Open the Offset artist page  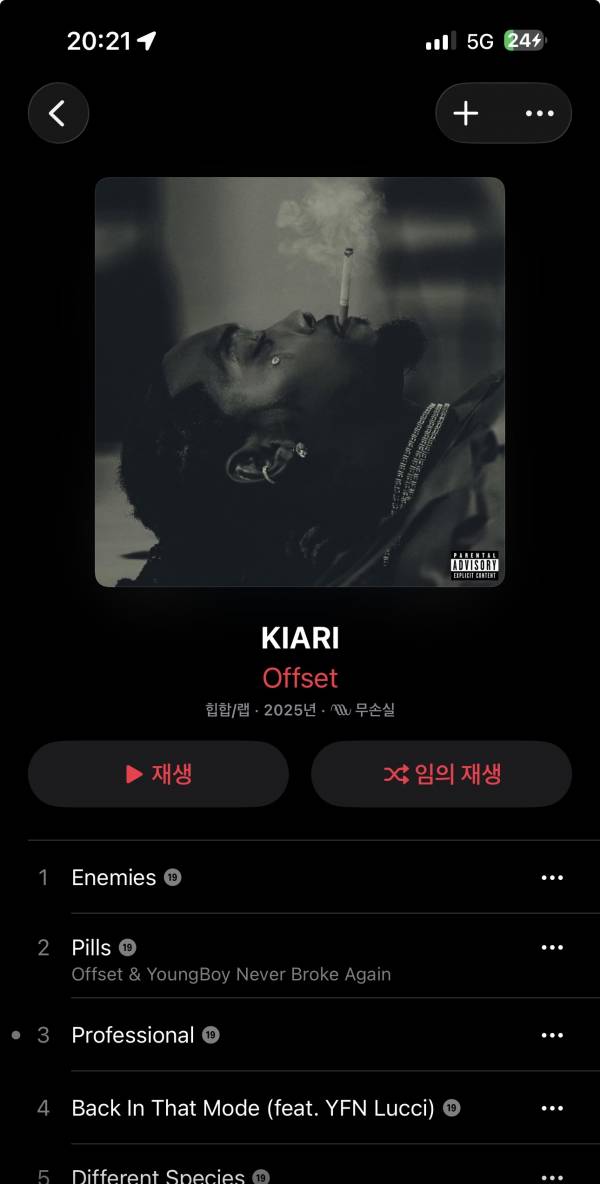(x=300, y=678)
